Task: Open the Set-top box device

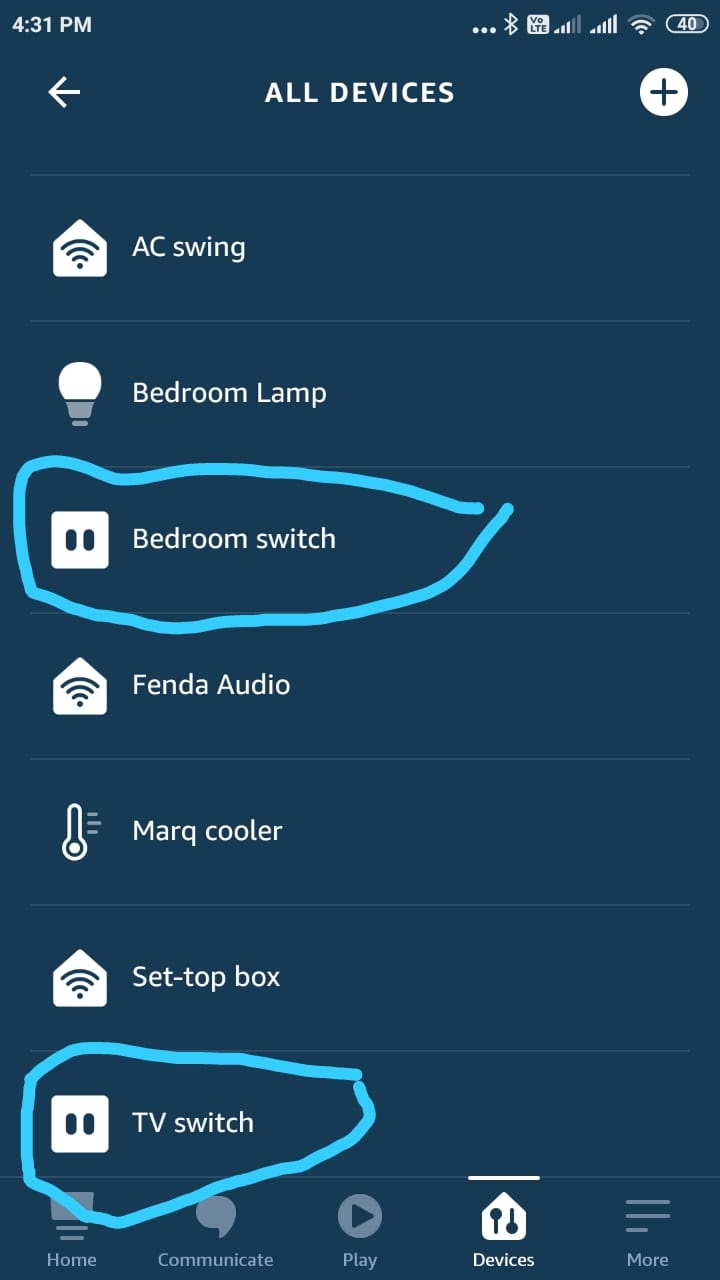Action: pos(206,977)
